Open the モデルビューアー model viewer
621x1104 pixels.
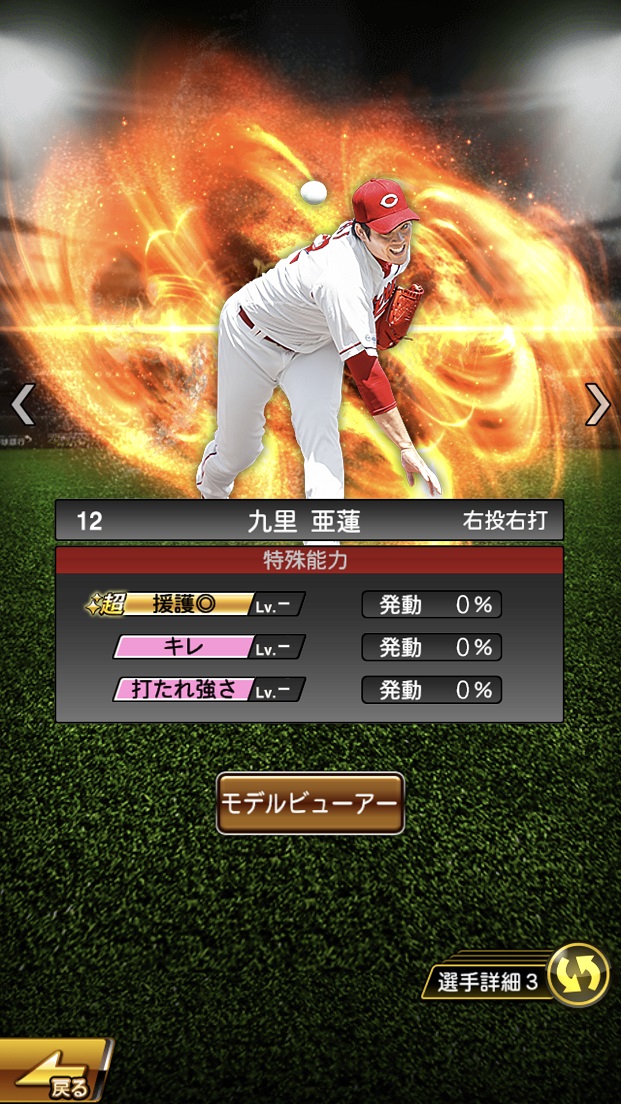tap(310, 803)
